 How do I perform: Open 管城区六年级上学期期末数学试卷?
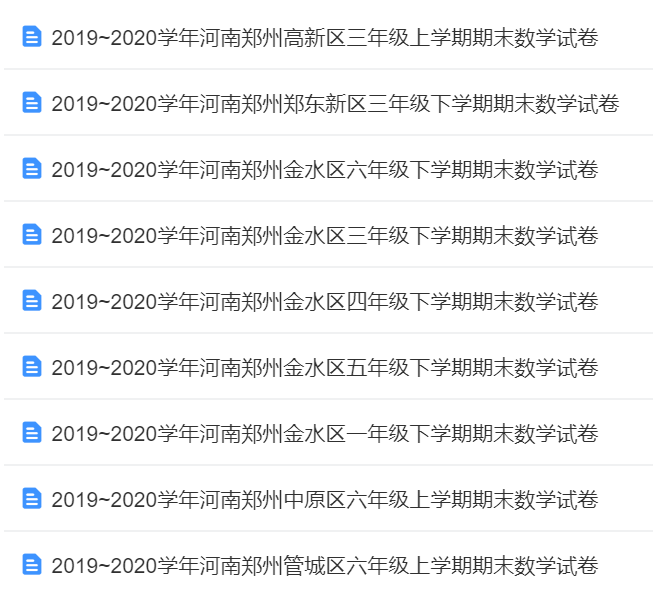(324, 566)
